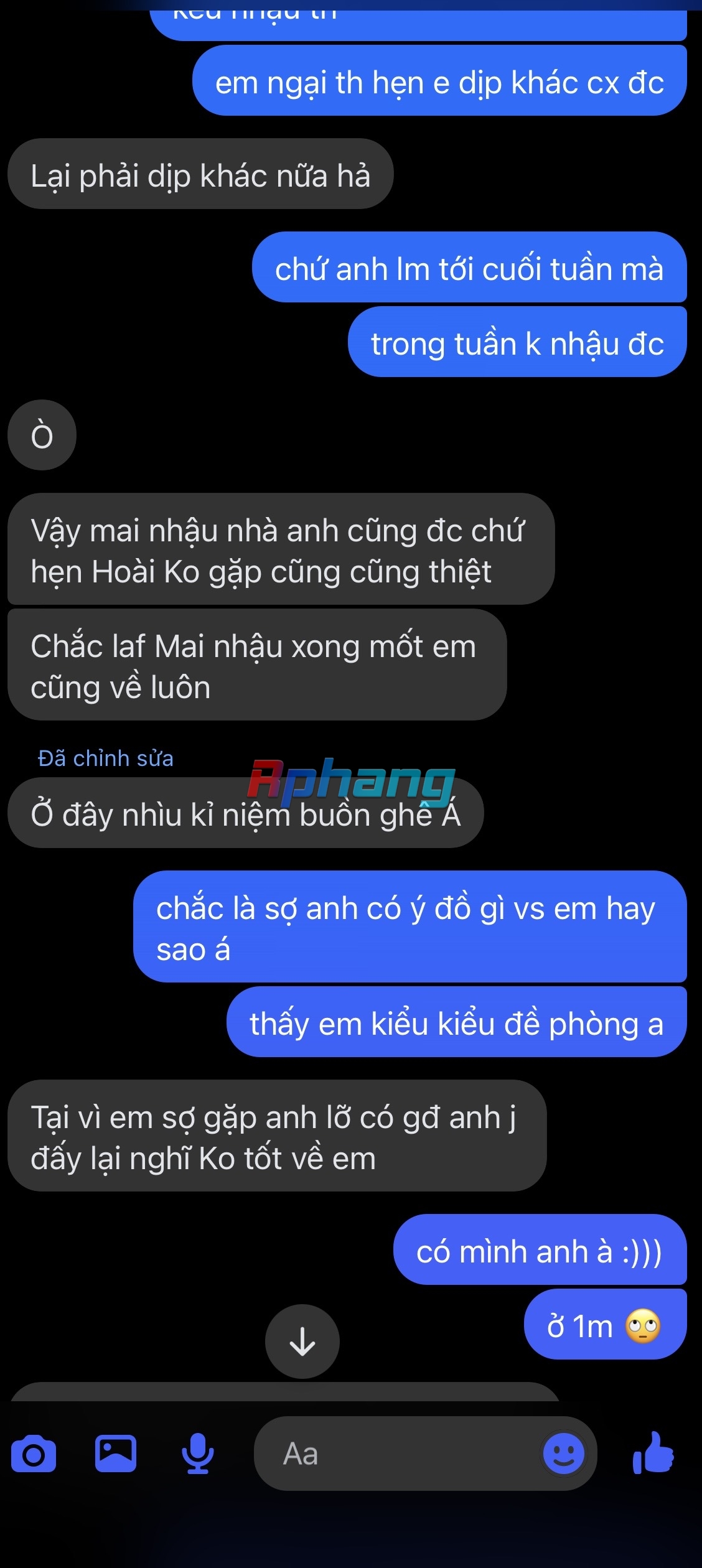This screenshot has height=1568, width=702.
Task: Open the emoji picker in the message field
Action: 564,1454
